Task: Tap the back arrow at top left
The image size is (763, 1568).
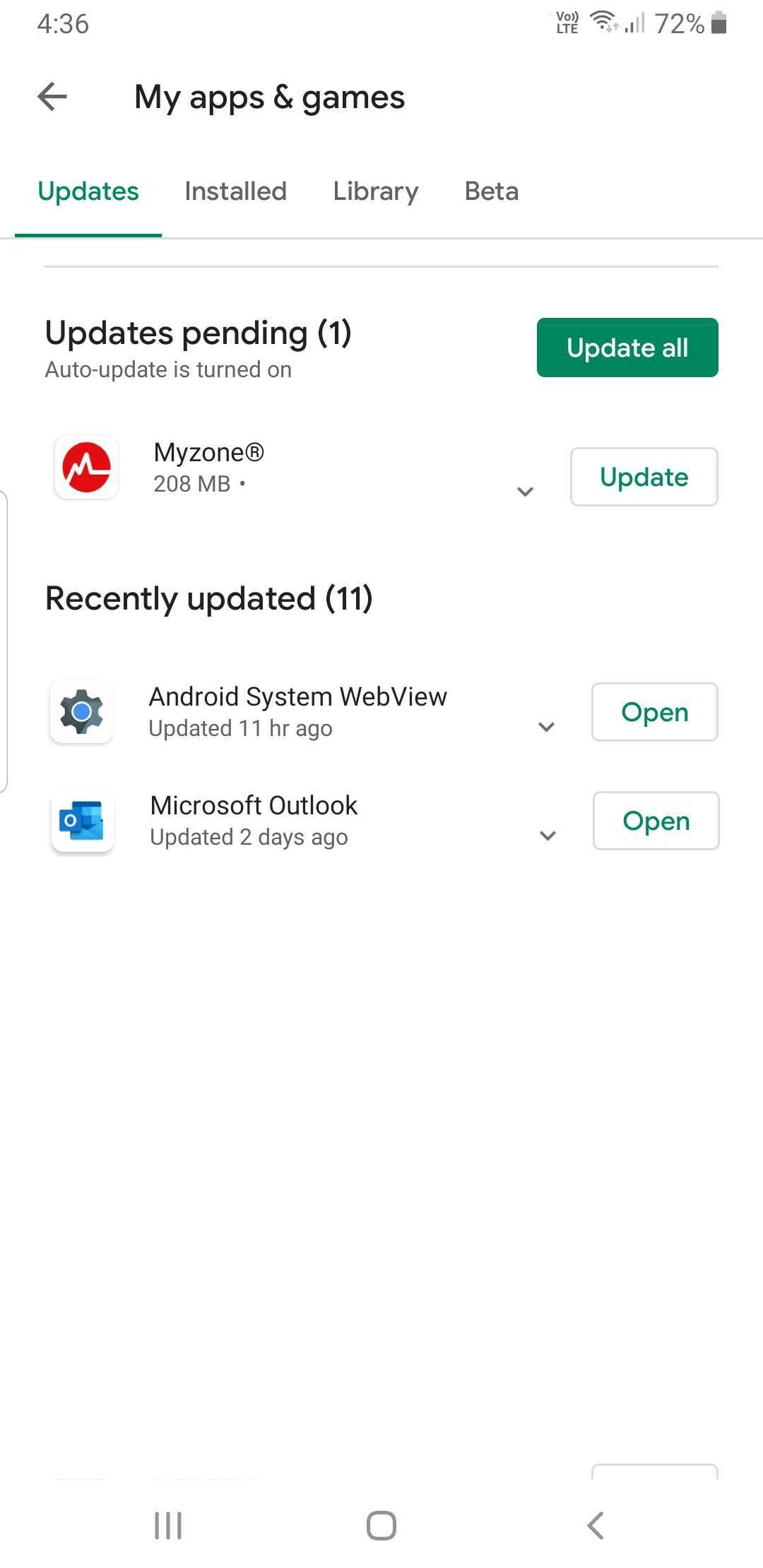Action: click(x=50, y=97)
